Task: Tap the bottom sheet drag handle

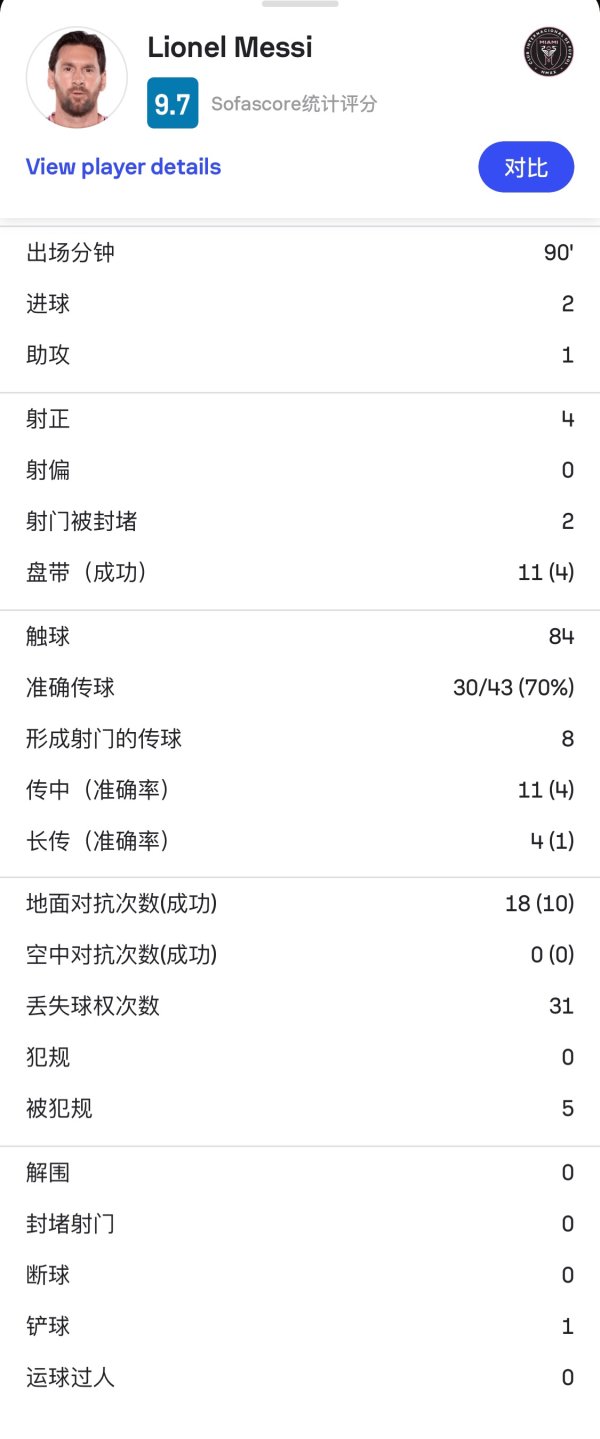Action: (x=300, y=4)
